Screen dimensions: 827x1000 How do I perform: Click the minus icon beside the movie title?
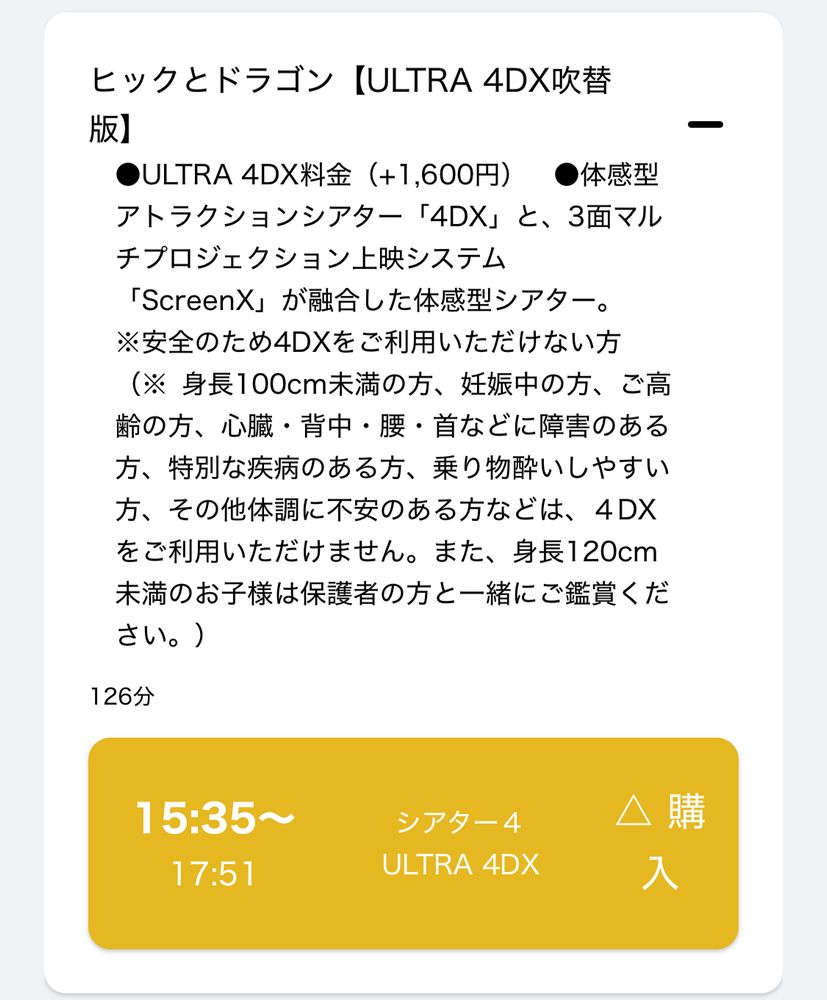705,122
